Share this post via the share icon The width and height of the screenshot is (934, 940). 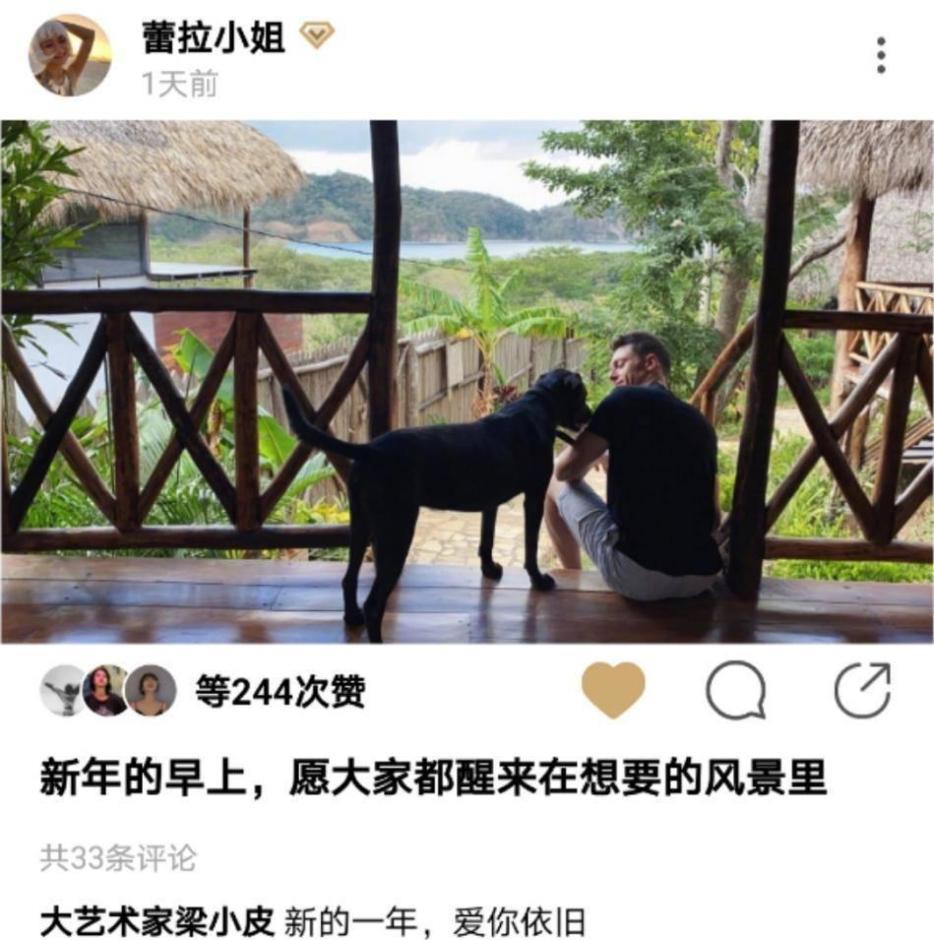coord(862,690)
